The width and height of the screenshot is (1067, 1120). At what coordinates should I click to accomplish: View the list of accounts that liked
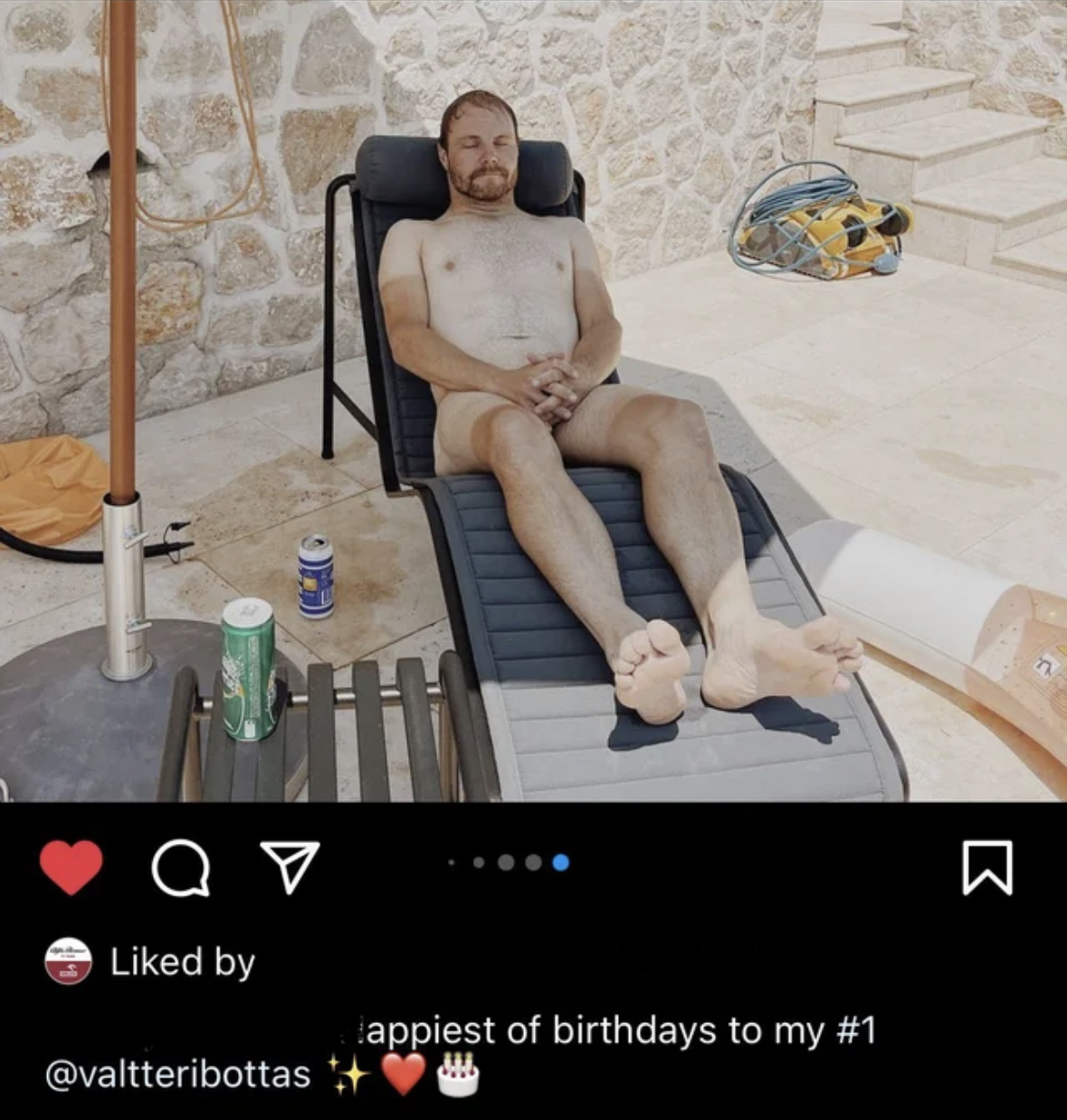tap(183, 962)
